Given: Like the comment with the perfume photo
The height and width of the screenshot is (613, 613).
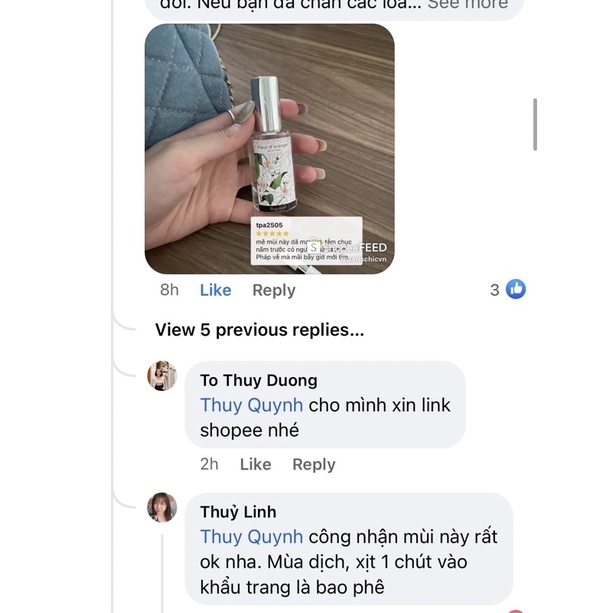Looking at the screenshot, I should [215, 290].
